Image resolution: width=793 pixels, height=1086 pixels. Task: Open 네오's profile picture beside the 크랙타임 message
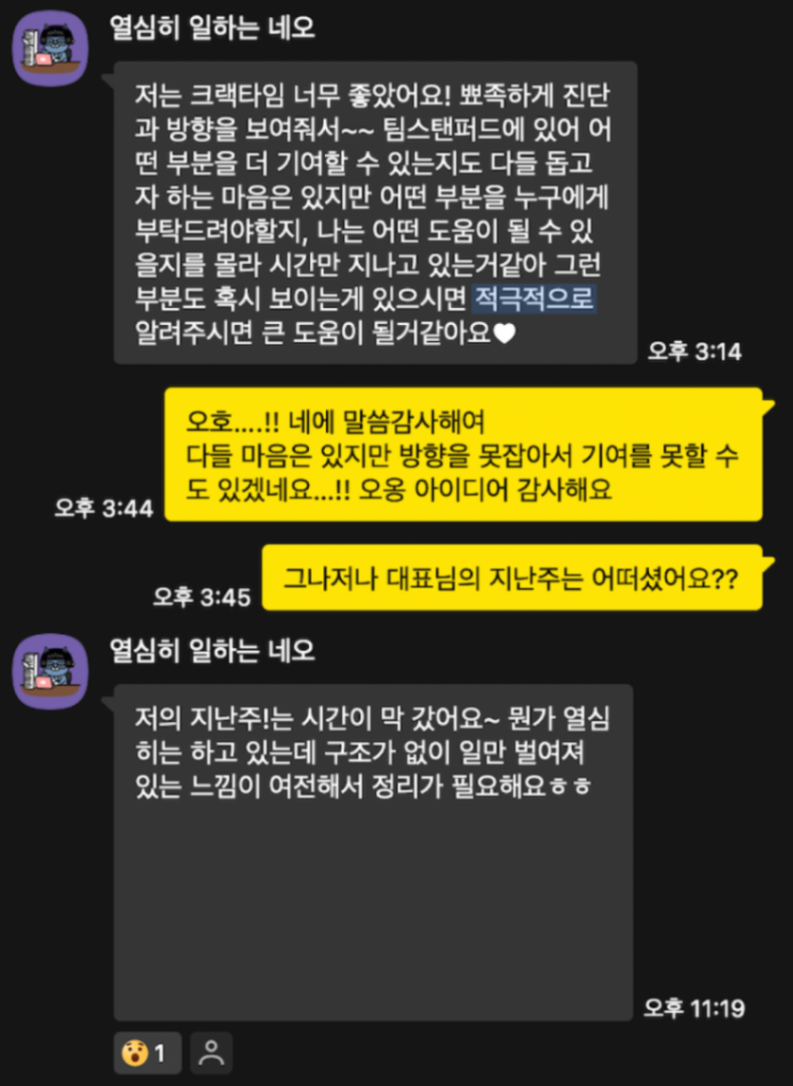click(x=50, y=50)
